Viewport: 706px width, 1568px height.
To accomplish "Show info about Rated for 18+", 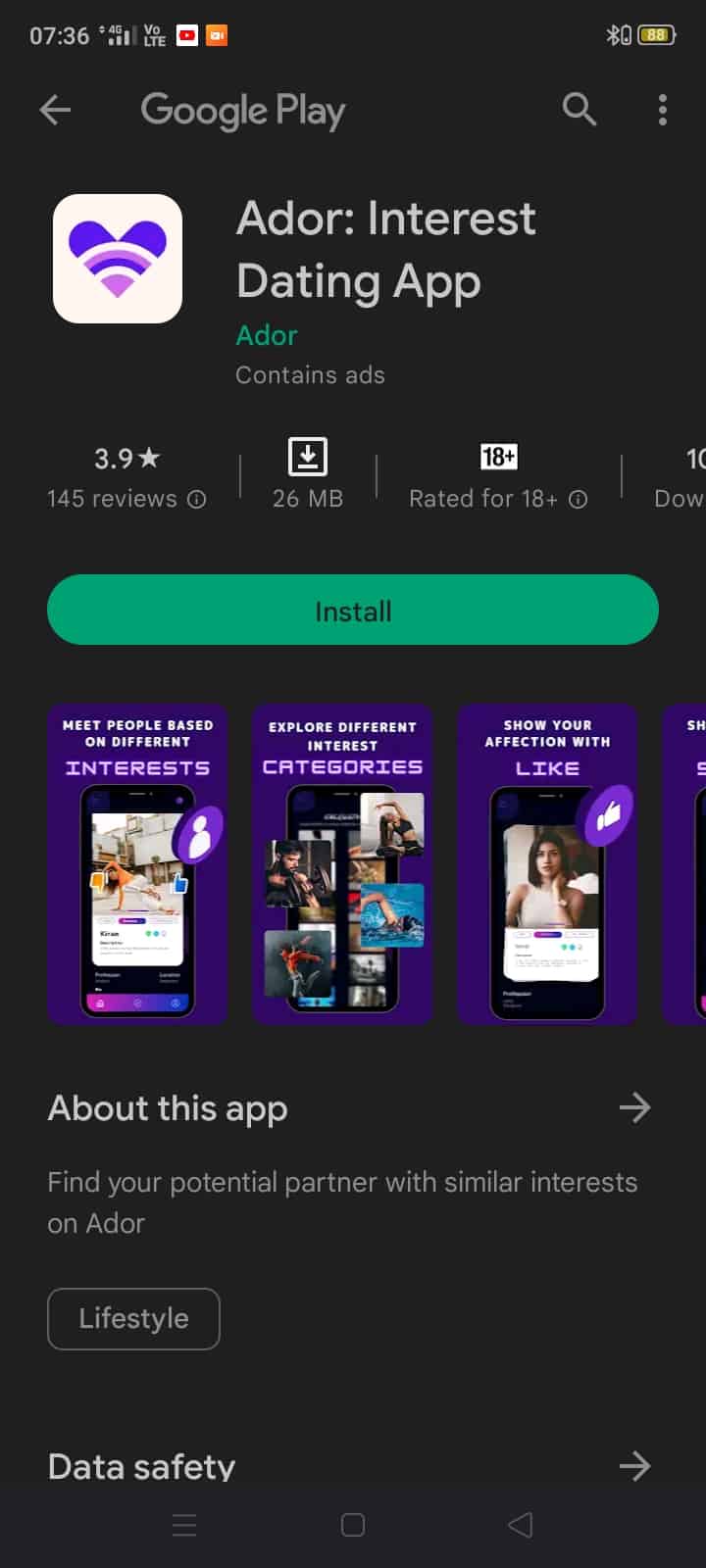I will 579,500.
